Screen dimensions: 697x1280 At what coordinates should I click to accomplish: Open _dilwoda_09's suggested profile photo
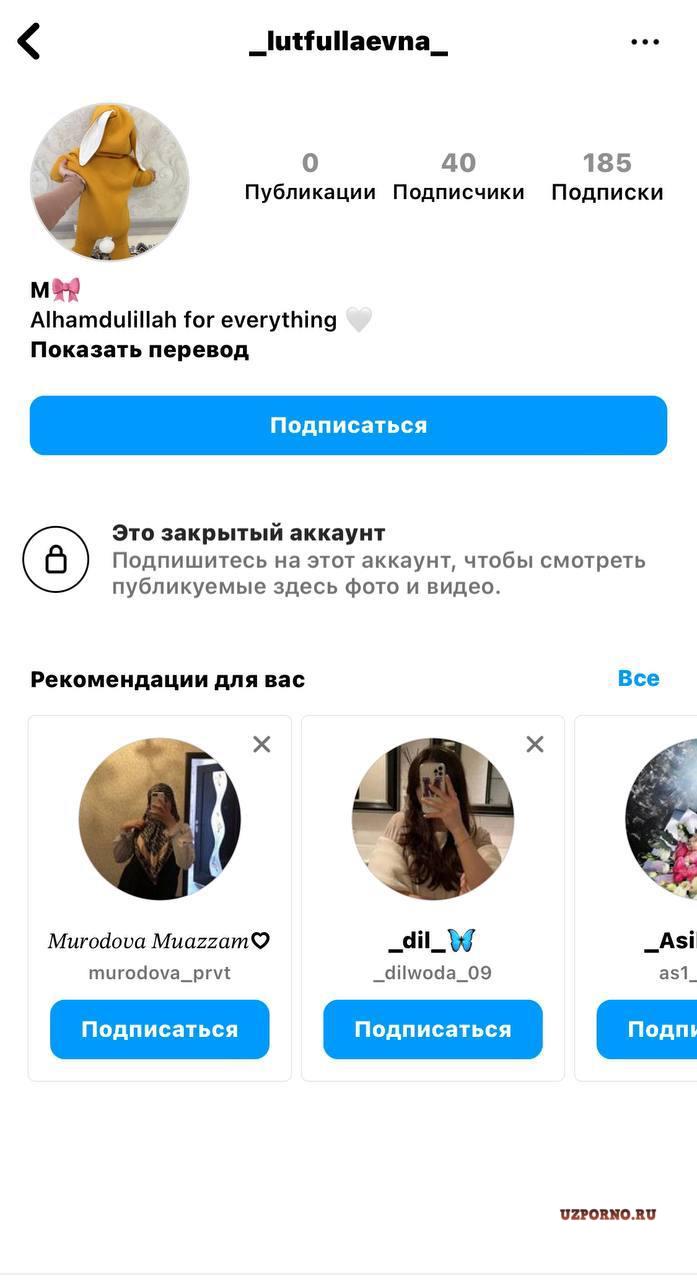[x=433, y=819]
